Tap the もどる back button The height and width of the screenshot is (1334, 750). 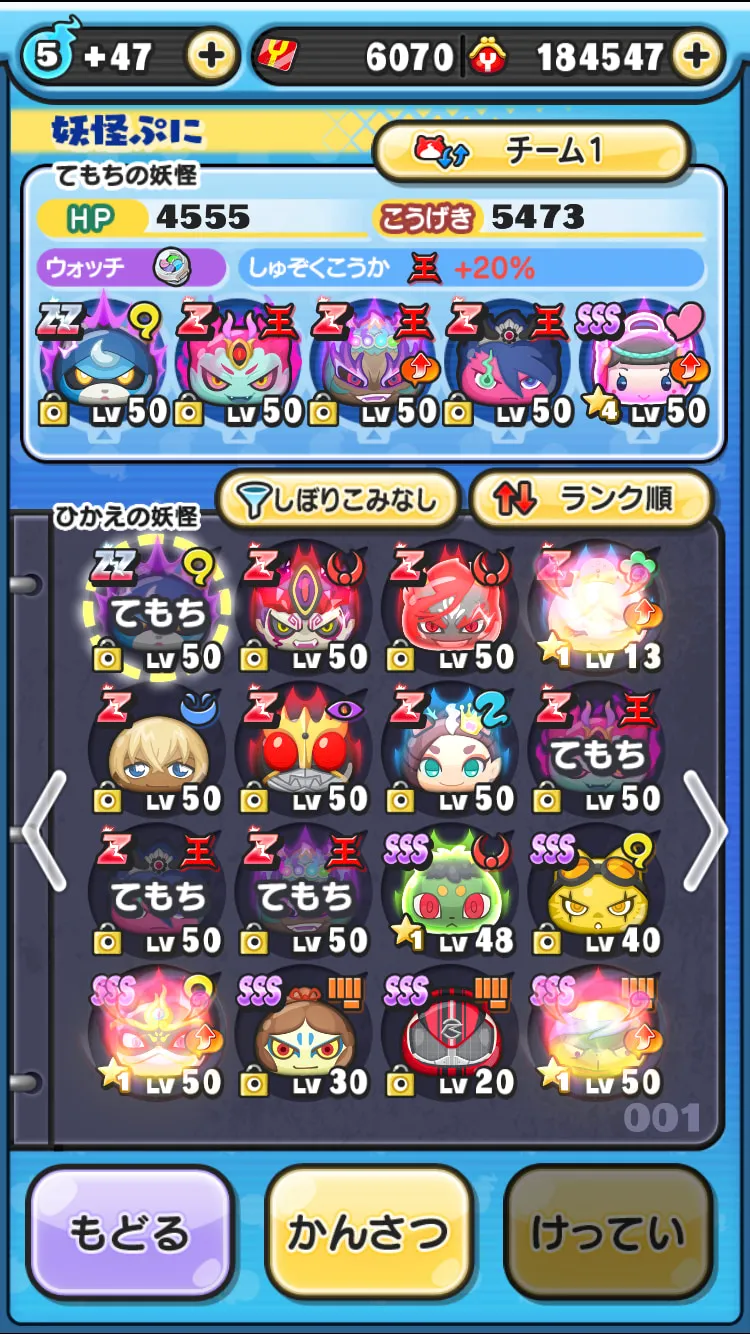(x=130, y=1233)
